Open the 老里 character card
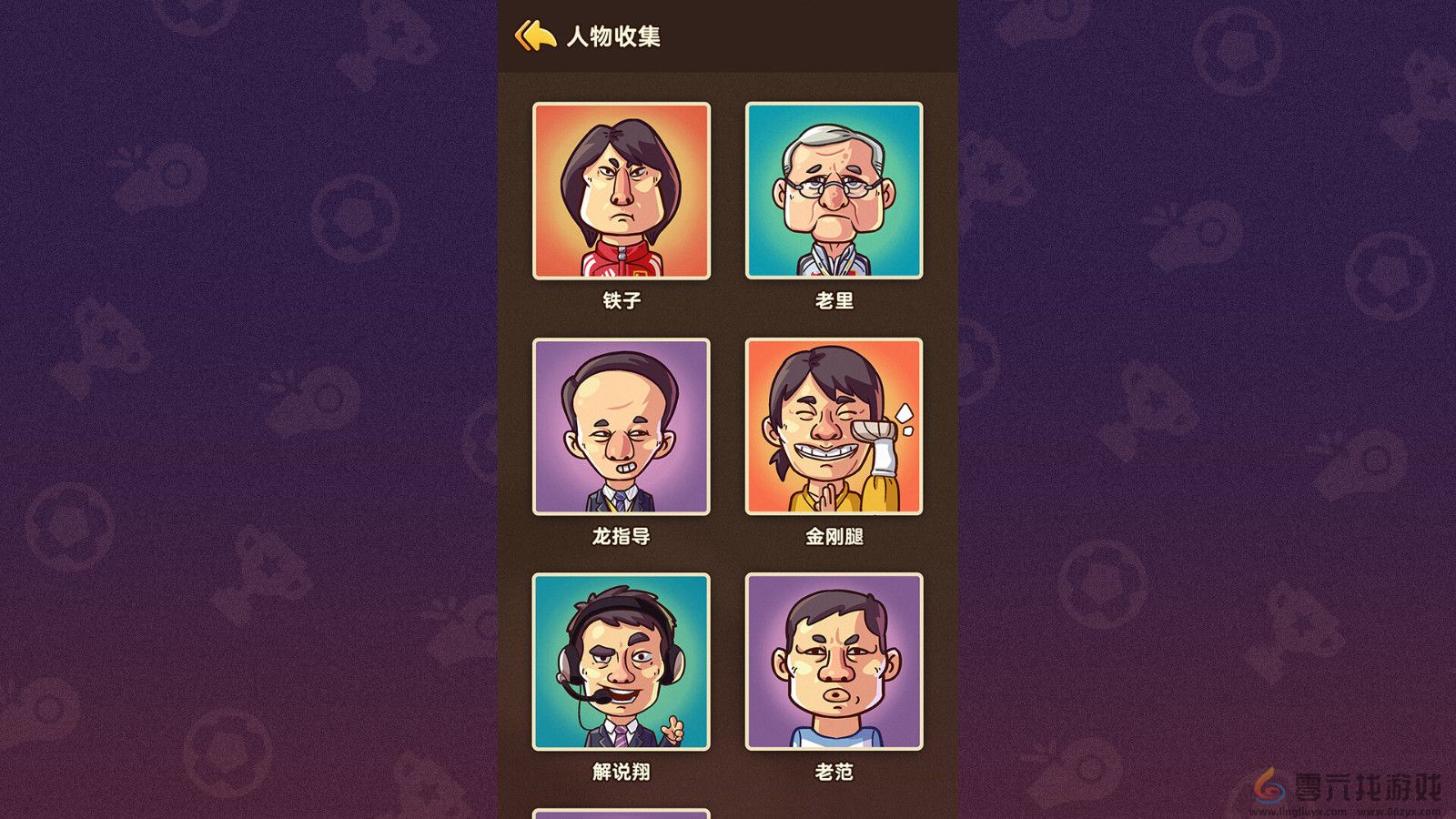The image size is (1456, 819). 834,191
